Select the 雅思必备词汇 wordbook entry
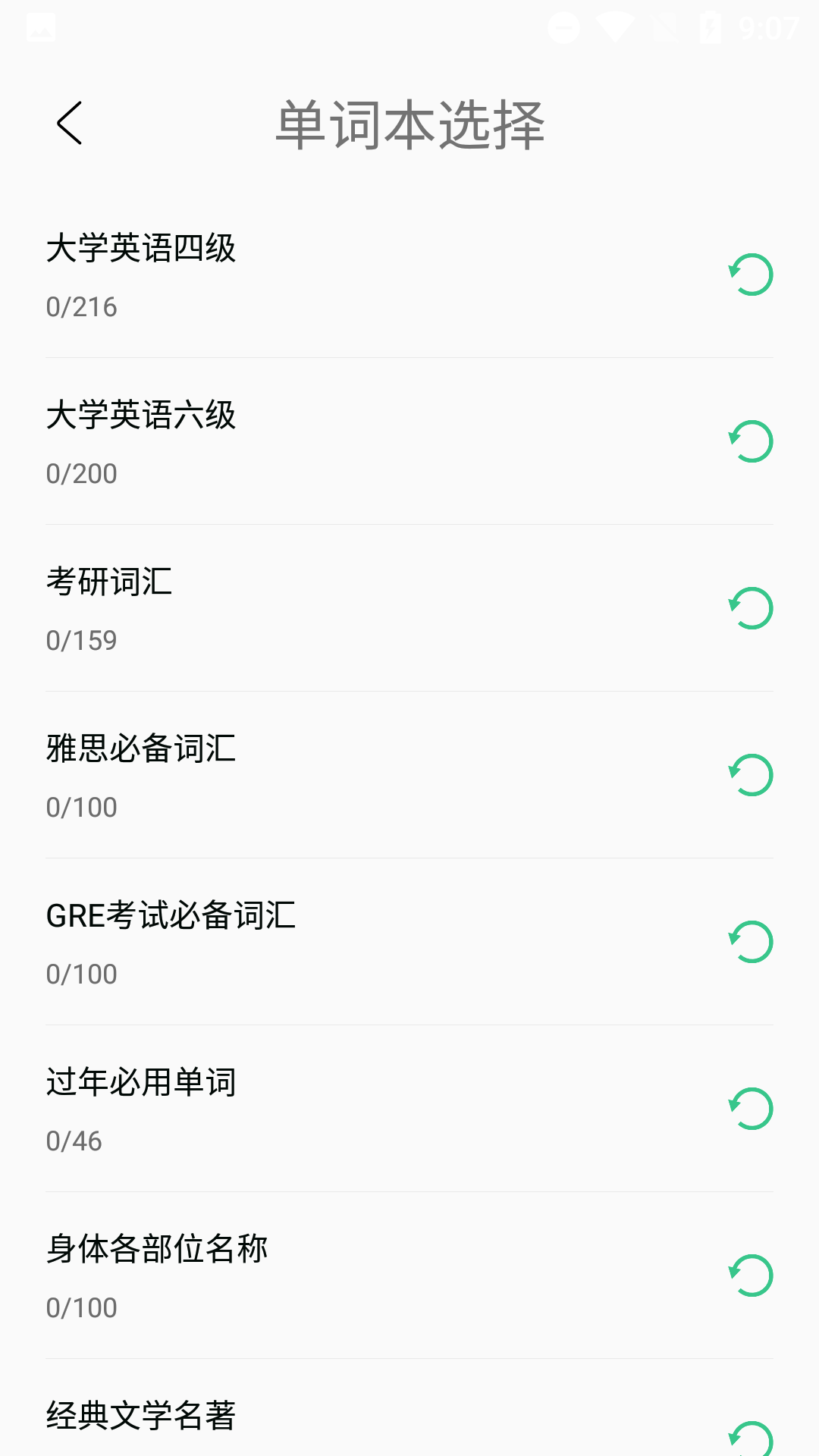819x1456 pixels. [140, 751]
